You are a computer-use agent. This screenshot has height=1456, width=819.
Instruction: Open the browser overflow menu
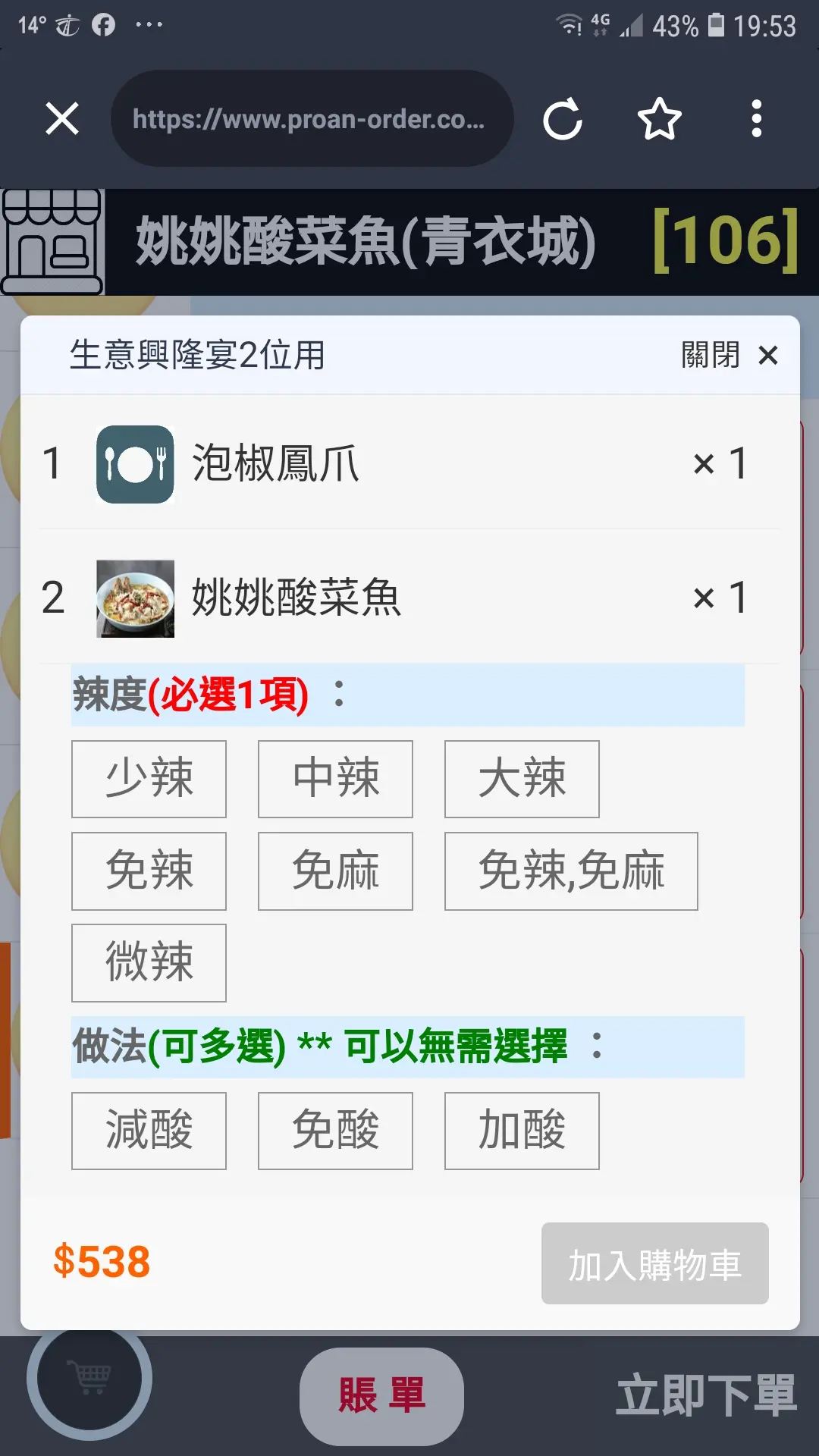point(756,119)
